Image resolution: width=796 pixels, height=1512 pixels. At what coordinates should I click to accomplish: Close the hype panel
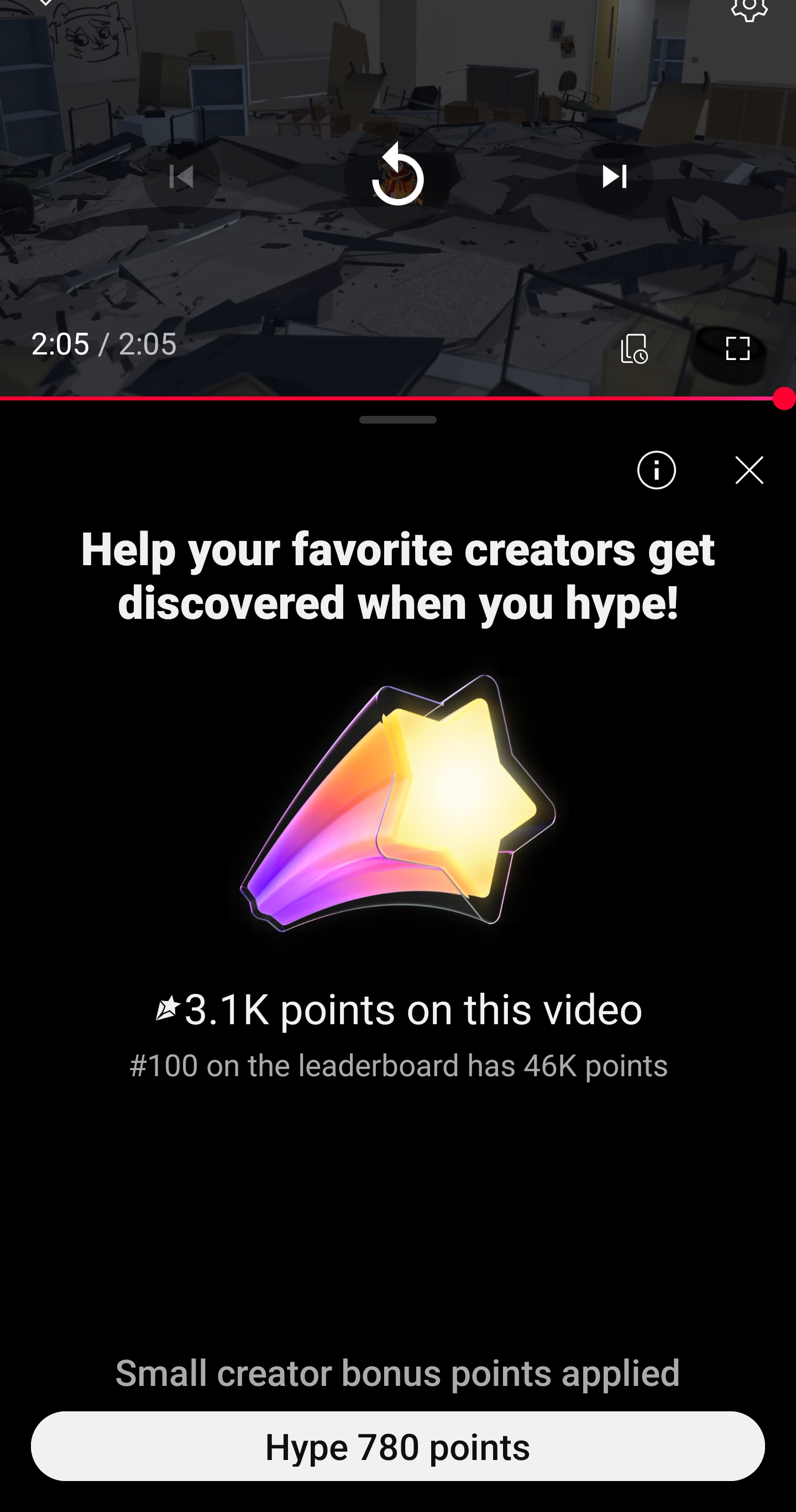point(749,470)
